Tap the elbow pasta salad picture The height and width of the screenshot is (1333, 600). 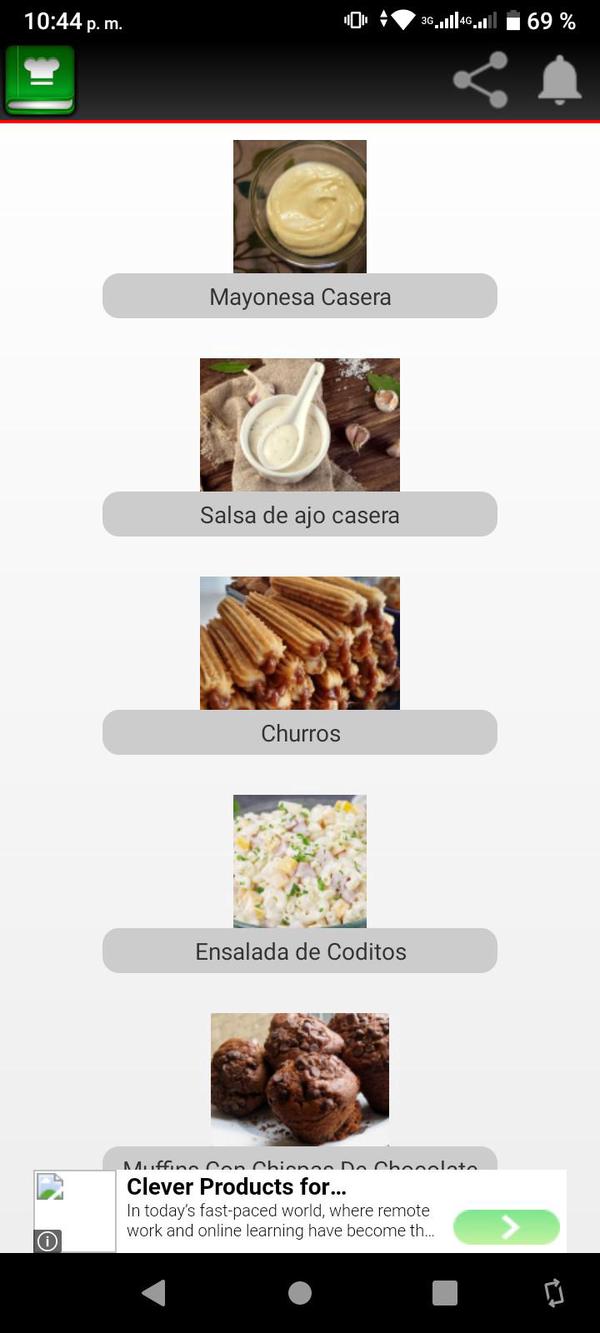[x=300, y=861]
